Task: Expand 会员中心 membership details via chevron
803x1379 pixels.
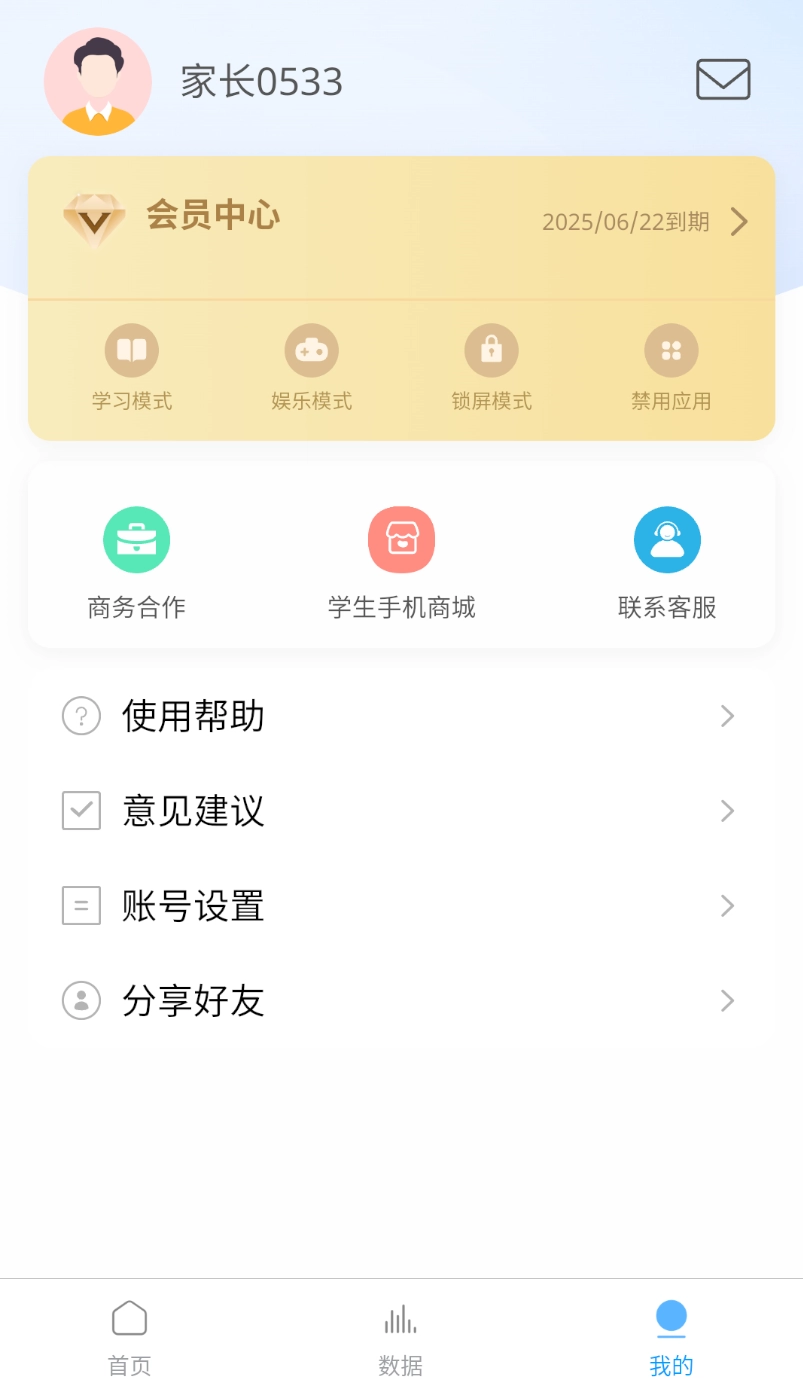Action: [739, 222]
